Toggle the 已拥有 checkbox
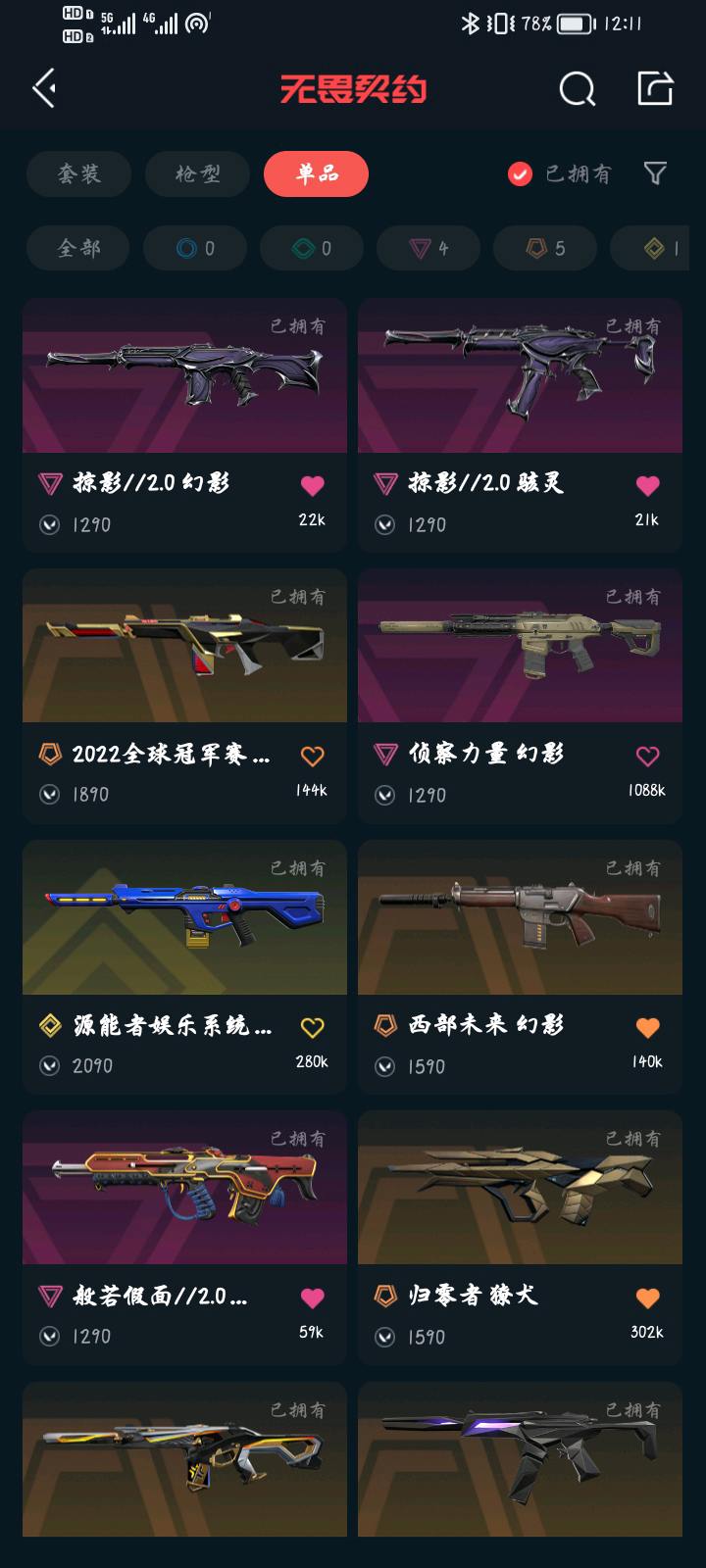The image size is (706, 1568). coord(520,174)
